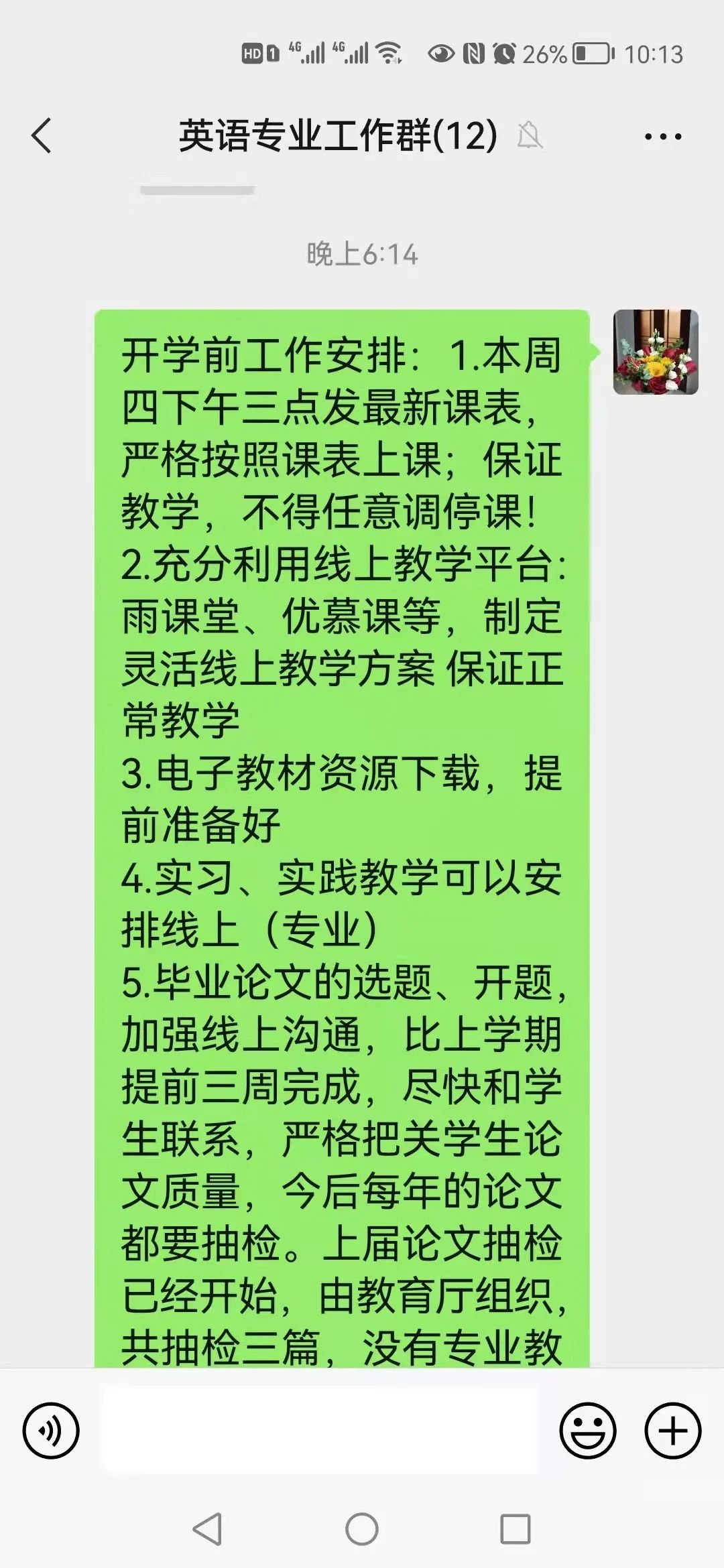Tap the system back navigation button
This screenshot has width=724, height=1568.
pyautogui.click(x=207, y=1529)
